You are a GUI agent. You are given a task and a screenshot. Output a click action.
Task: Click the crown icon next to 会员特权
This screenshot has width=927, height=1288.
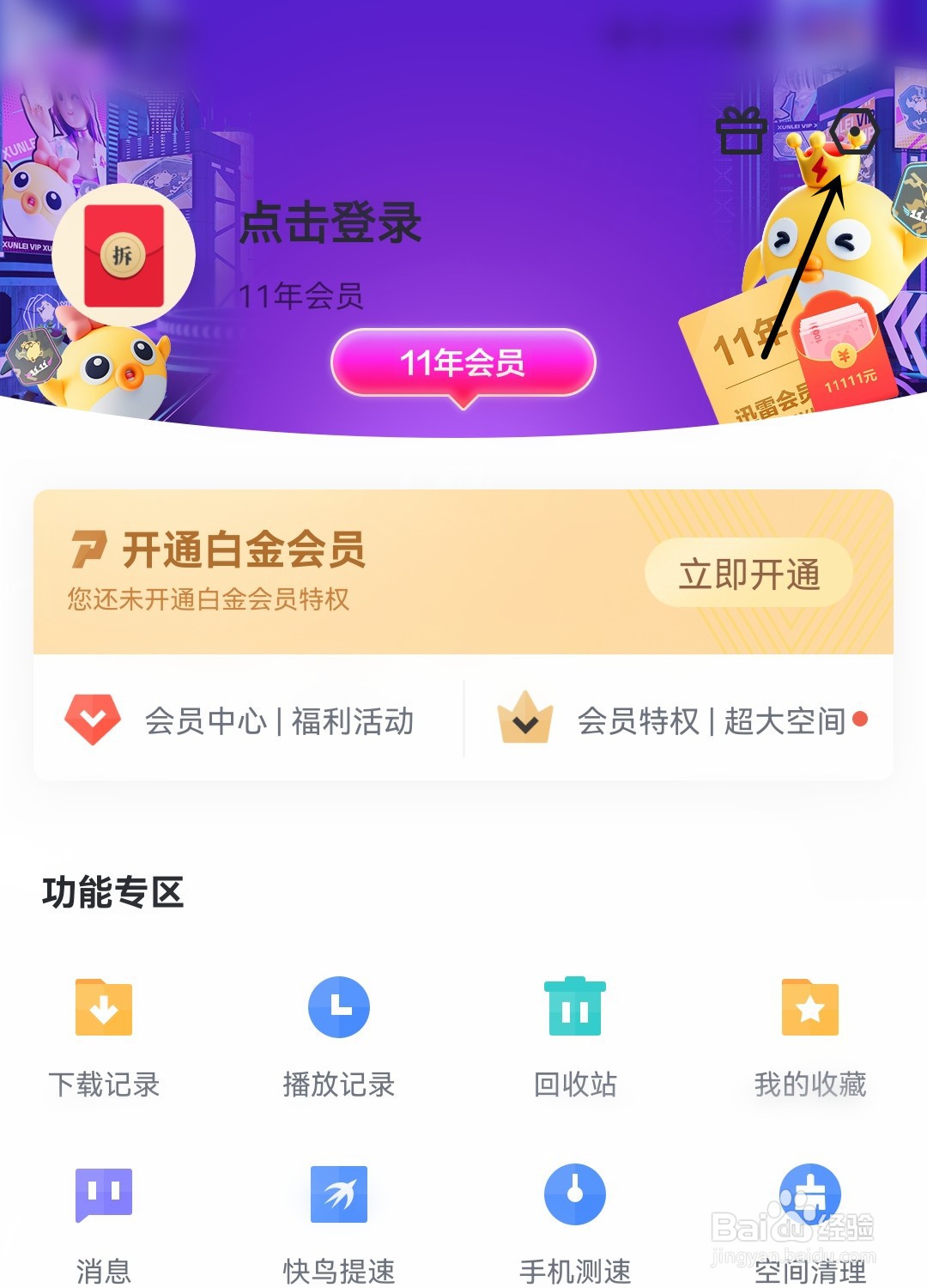[x=524, y=720]
